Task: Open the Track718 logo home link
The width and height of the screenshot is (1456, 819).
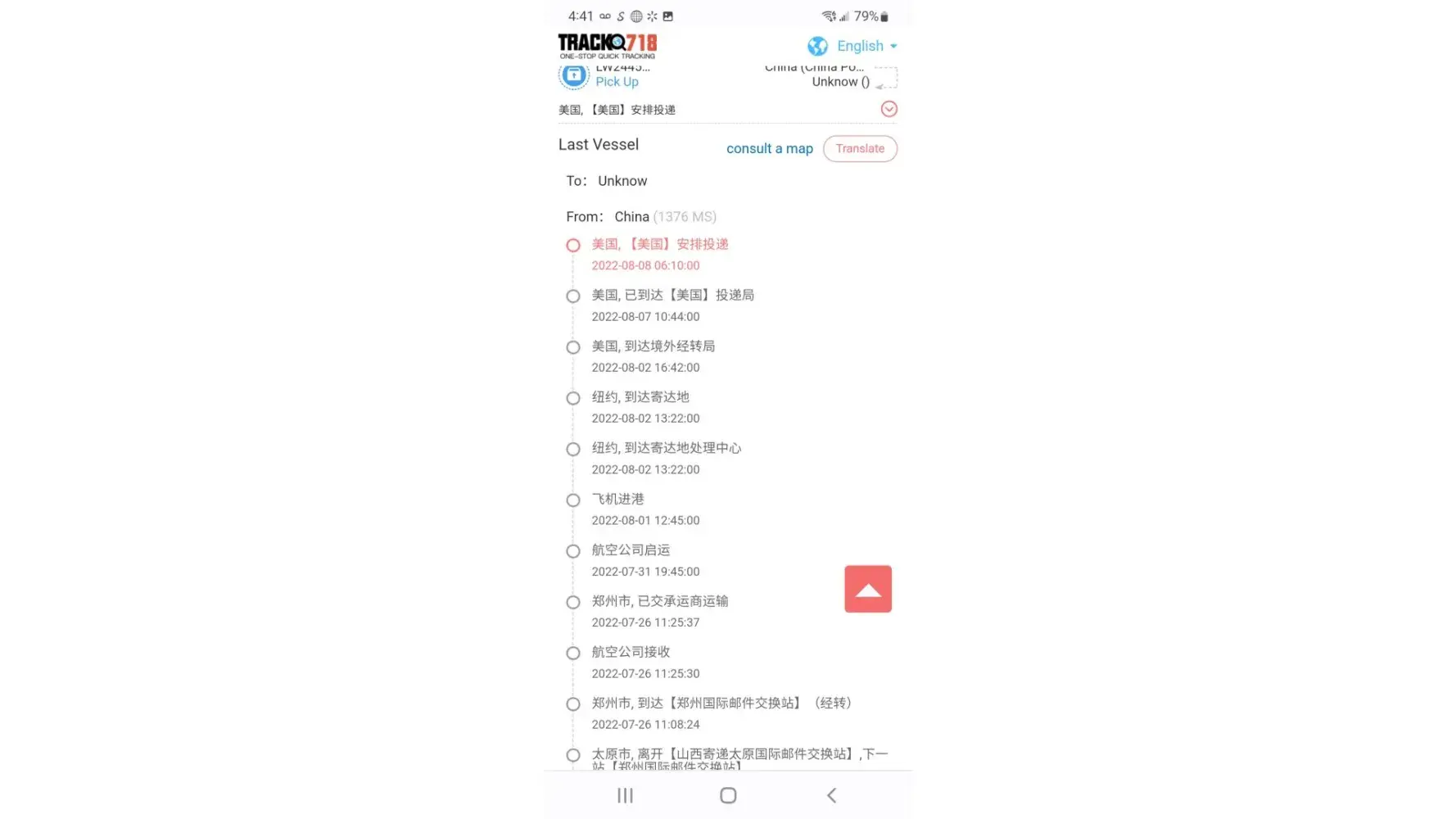Action: point(607,46)
